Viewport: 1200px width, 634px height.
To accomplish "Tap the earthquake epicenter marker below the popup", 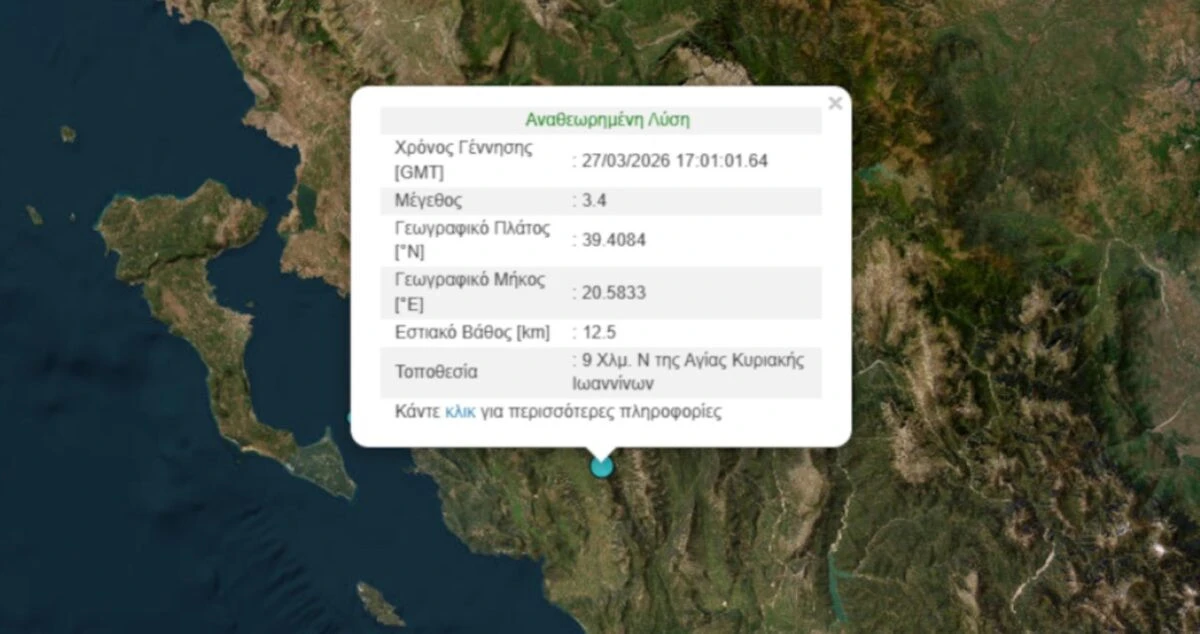I will pos(601,465).
